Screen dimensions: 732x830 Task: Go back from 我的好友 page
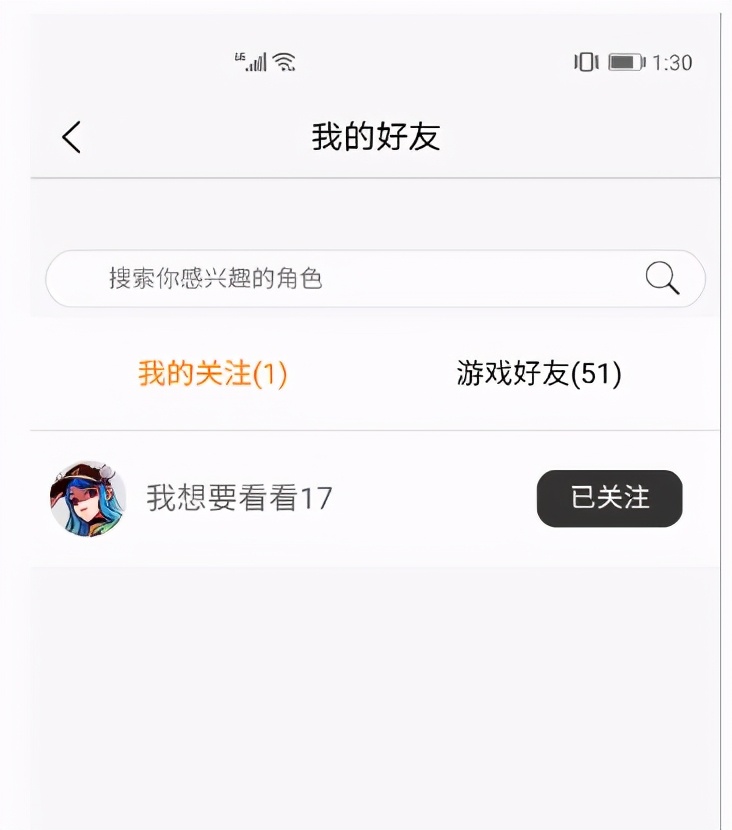click(x=71, y=137)
